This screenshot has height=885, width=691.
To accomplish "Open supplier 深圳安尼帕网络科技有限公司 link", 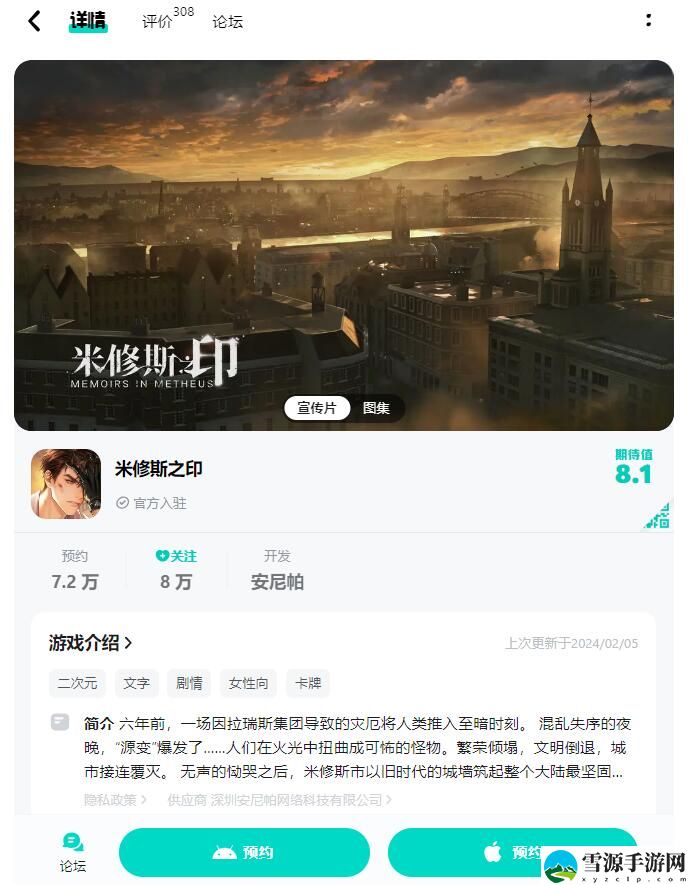I will 279,800.
